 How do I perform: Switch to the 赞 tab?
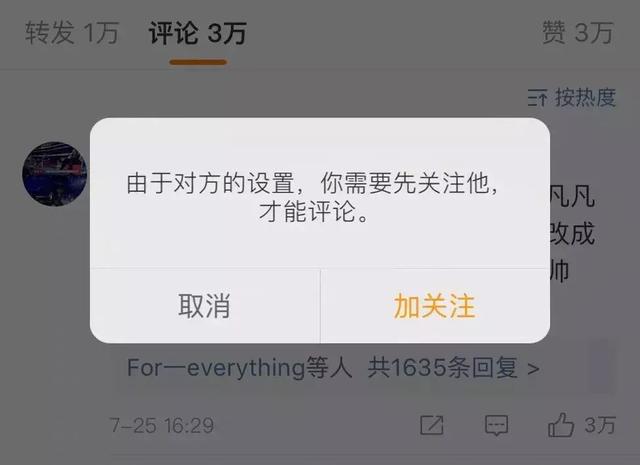tap(577, 33)
